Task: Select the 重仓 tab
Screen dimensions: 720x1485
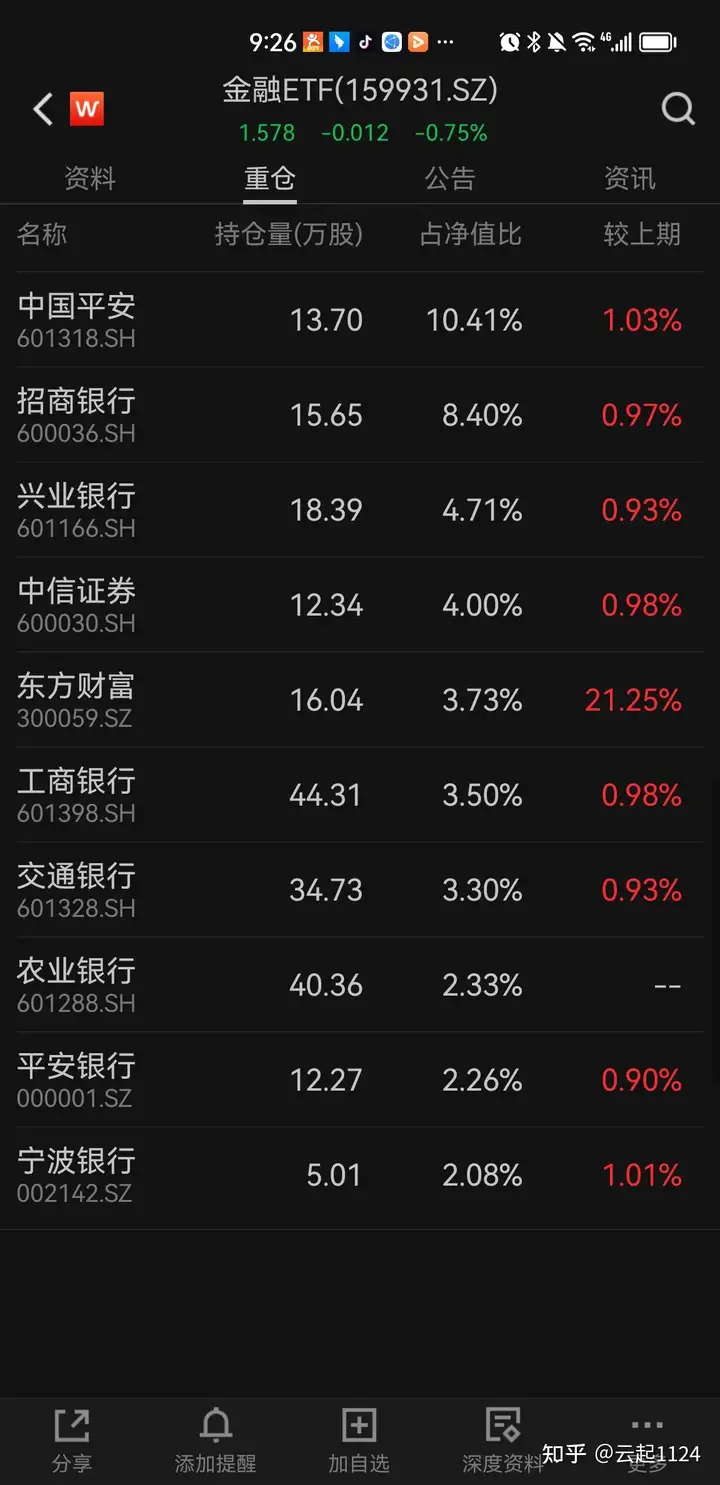Action: [x=270, y=179]
